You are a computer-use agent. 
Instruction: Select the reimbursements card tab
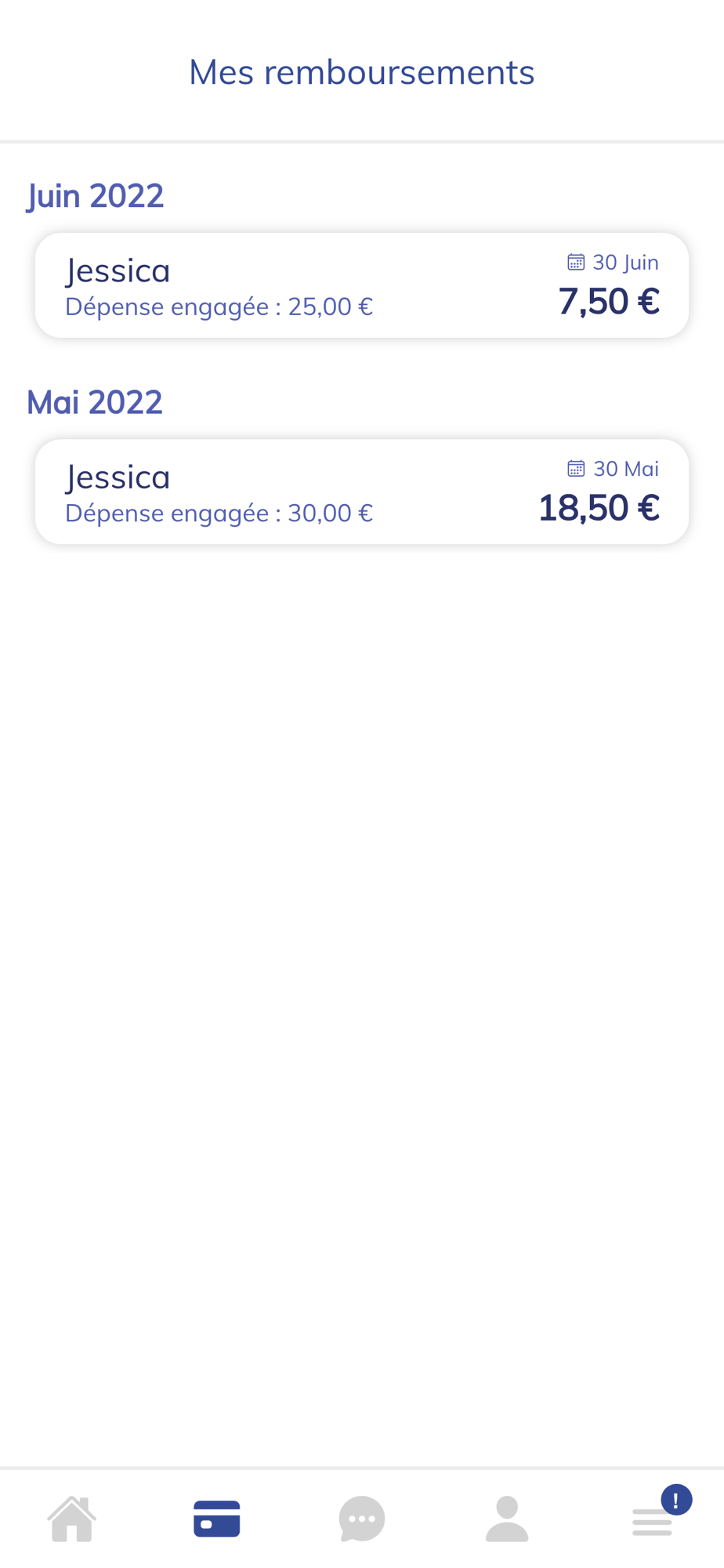coord(217,1519)
